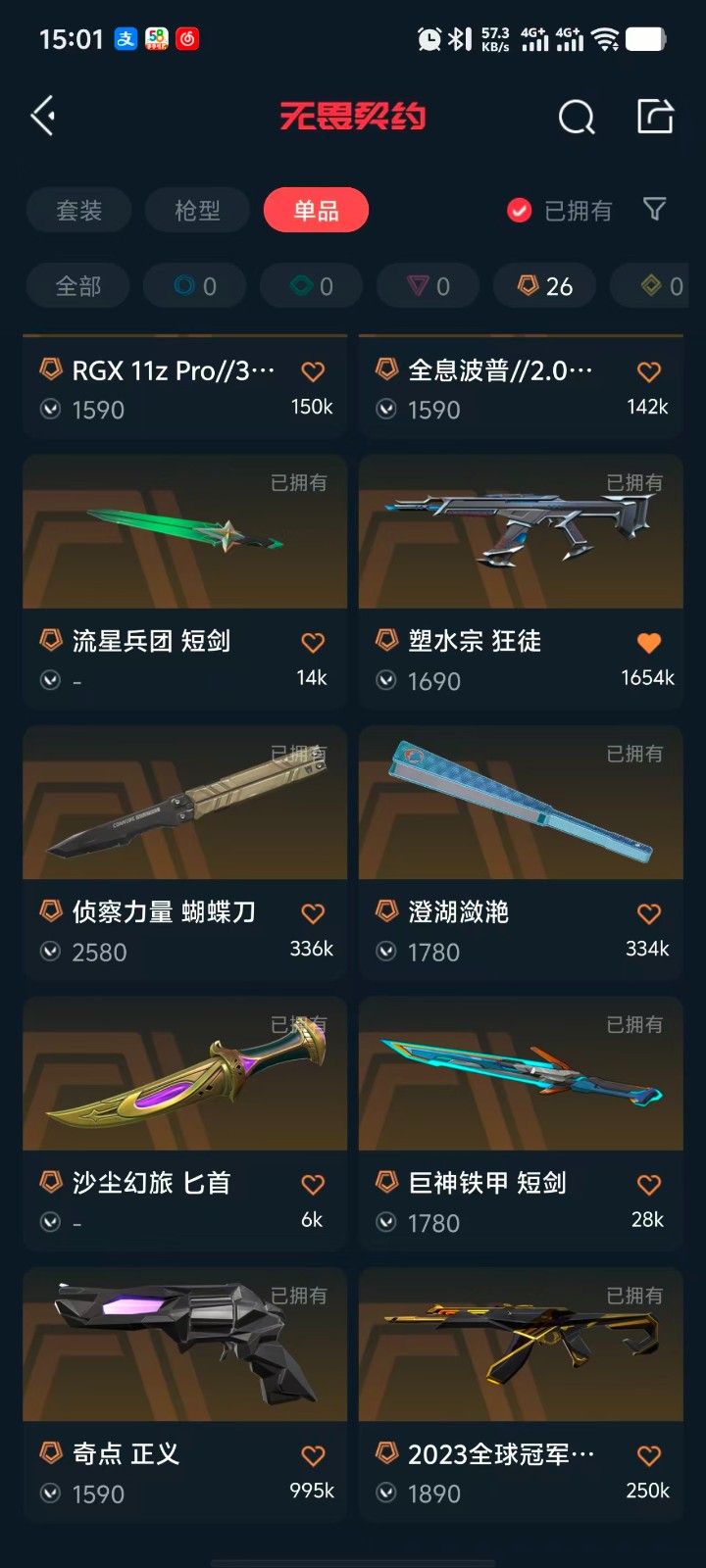The width and height of the screenshot is (706, 1568).
Task: Favorite 侦察力量 蝴蝶刀 with the heart
Action: click(x=313, y=914)
